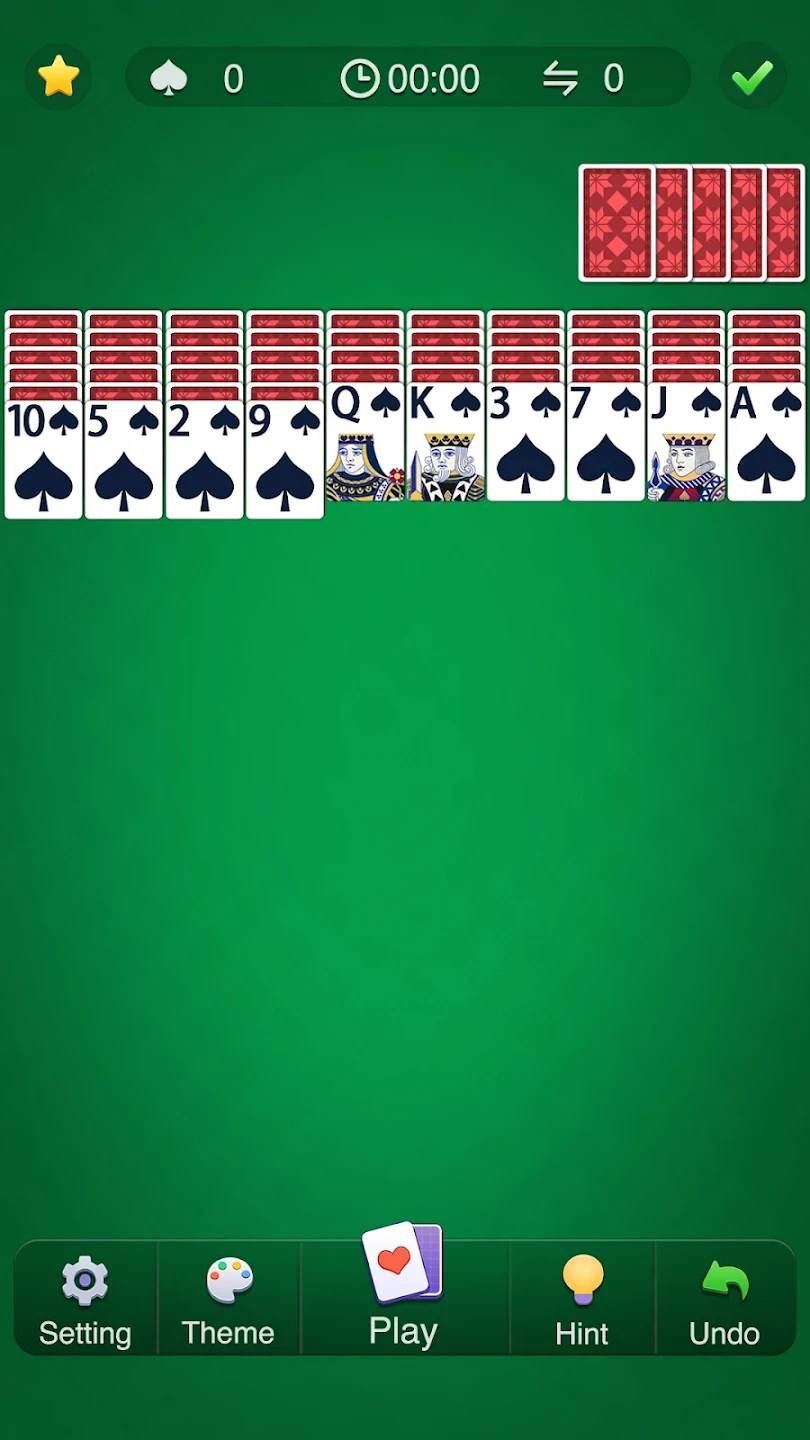810x1440 pixels.
Task: Undo the last move
Action: coord(724,1299)
